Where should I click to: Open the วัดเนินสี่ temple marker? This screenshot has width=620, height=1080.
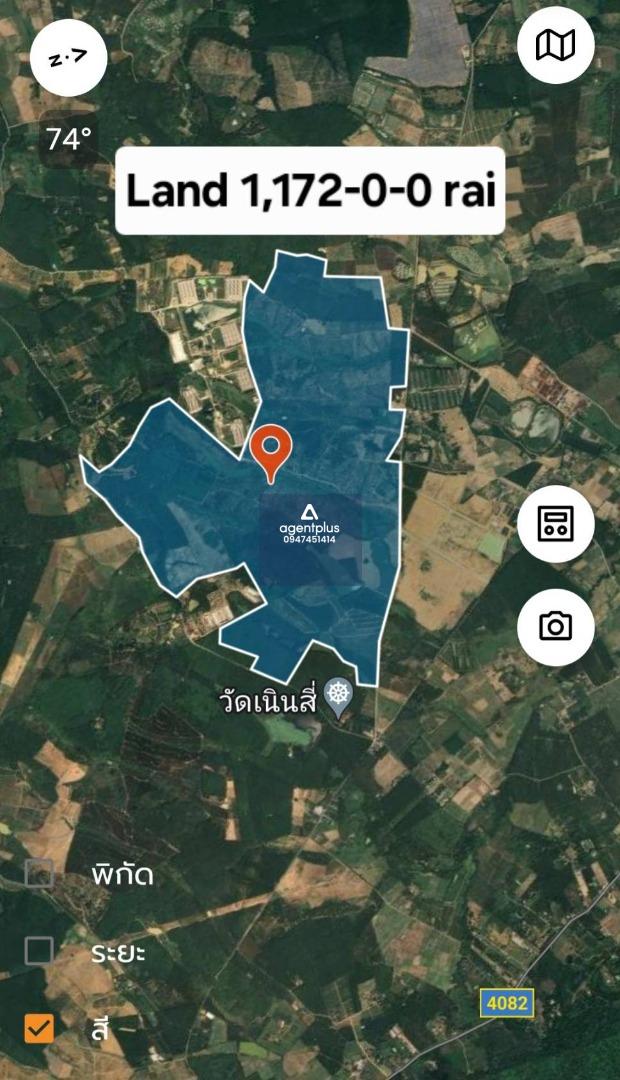[340, 700]
